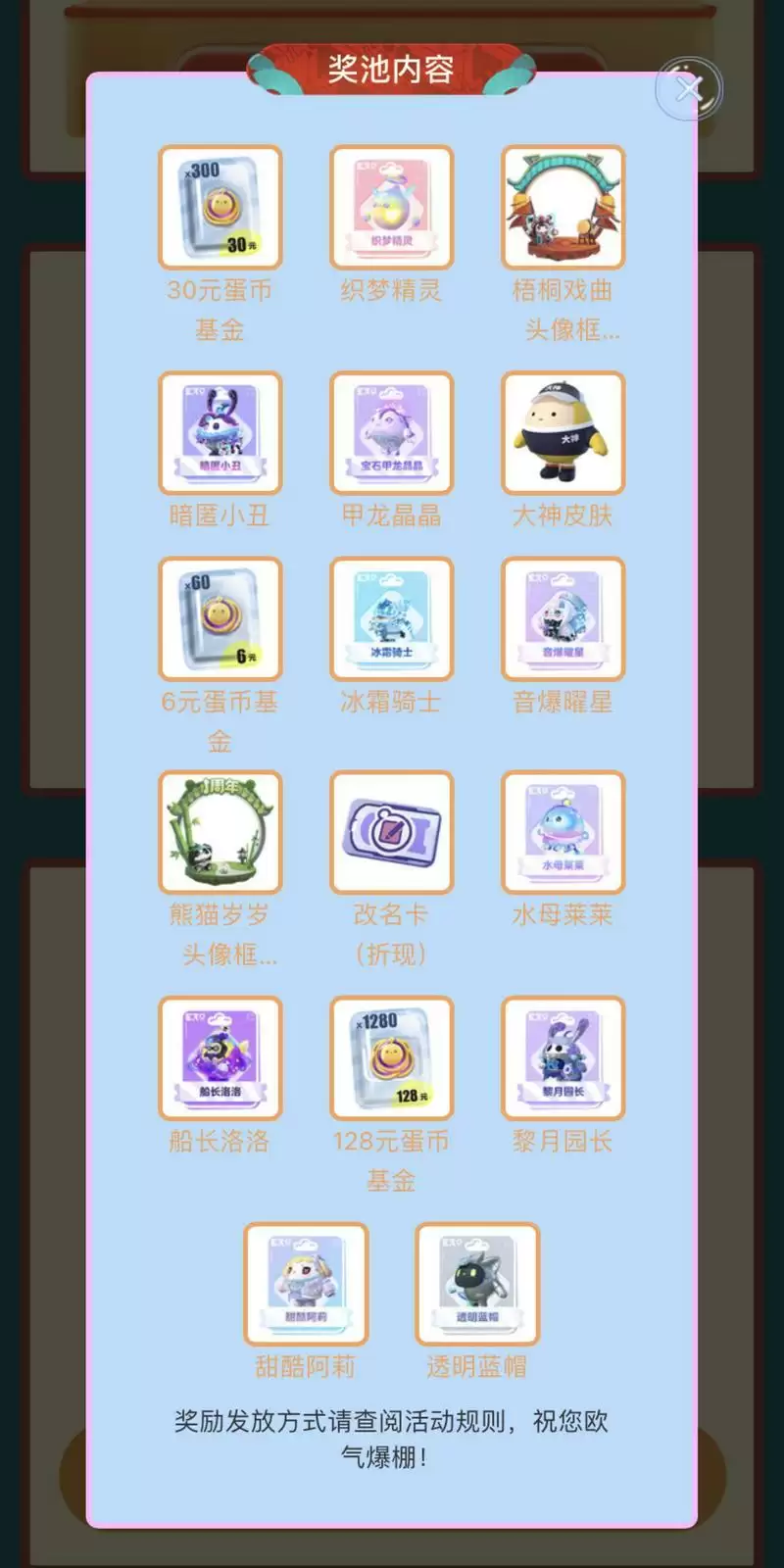Open the 梧桐戏曲头像框 avatar frame prize
The width and height of the screenshot is (784, 1568).
point(561,208)
